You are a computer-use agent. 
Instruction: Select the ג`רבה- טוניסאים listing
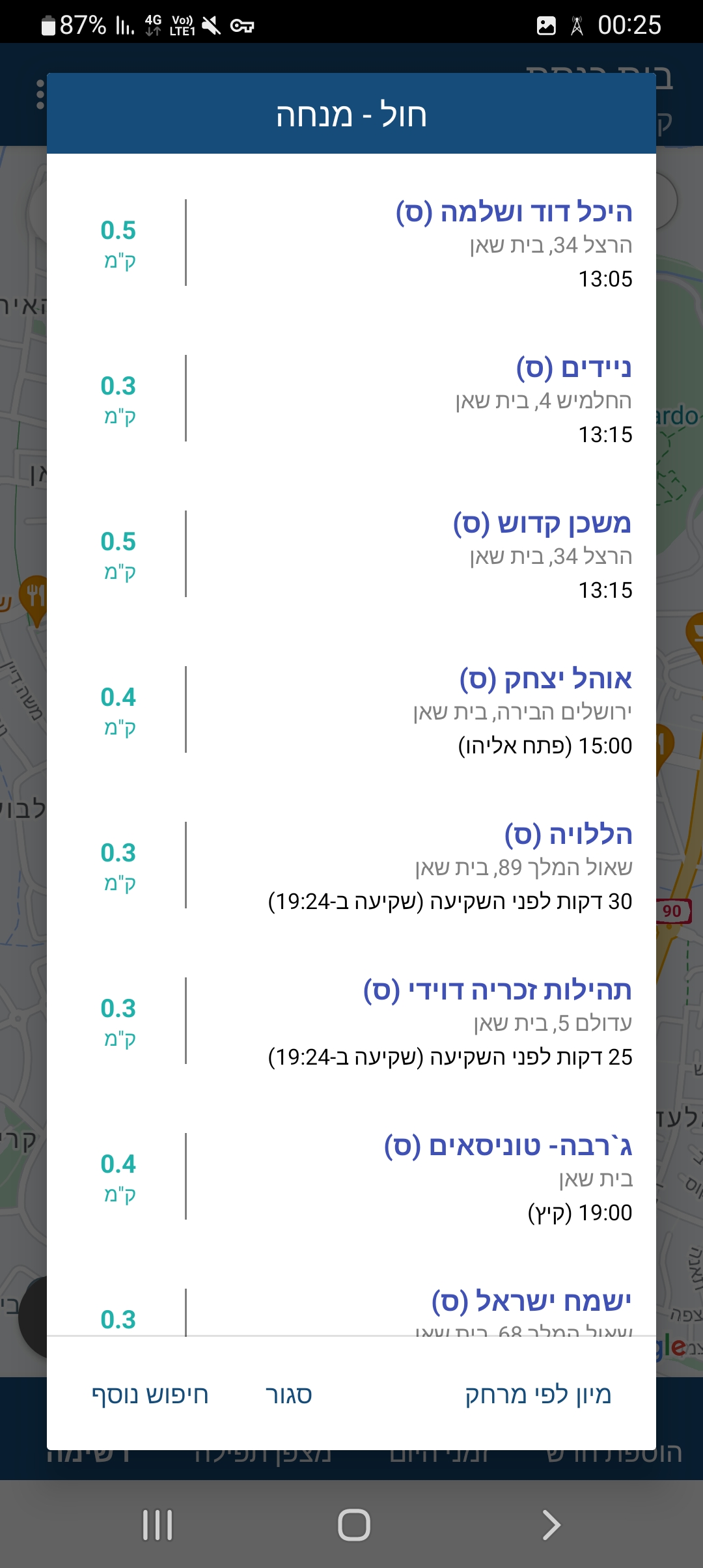(508, 1146)
